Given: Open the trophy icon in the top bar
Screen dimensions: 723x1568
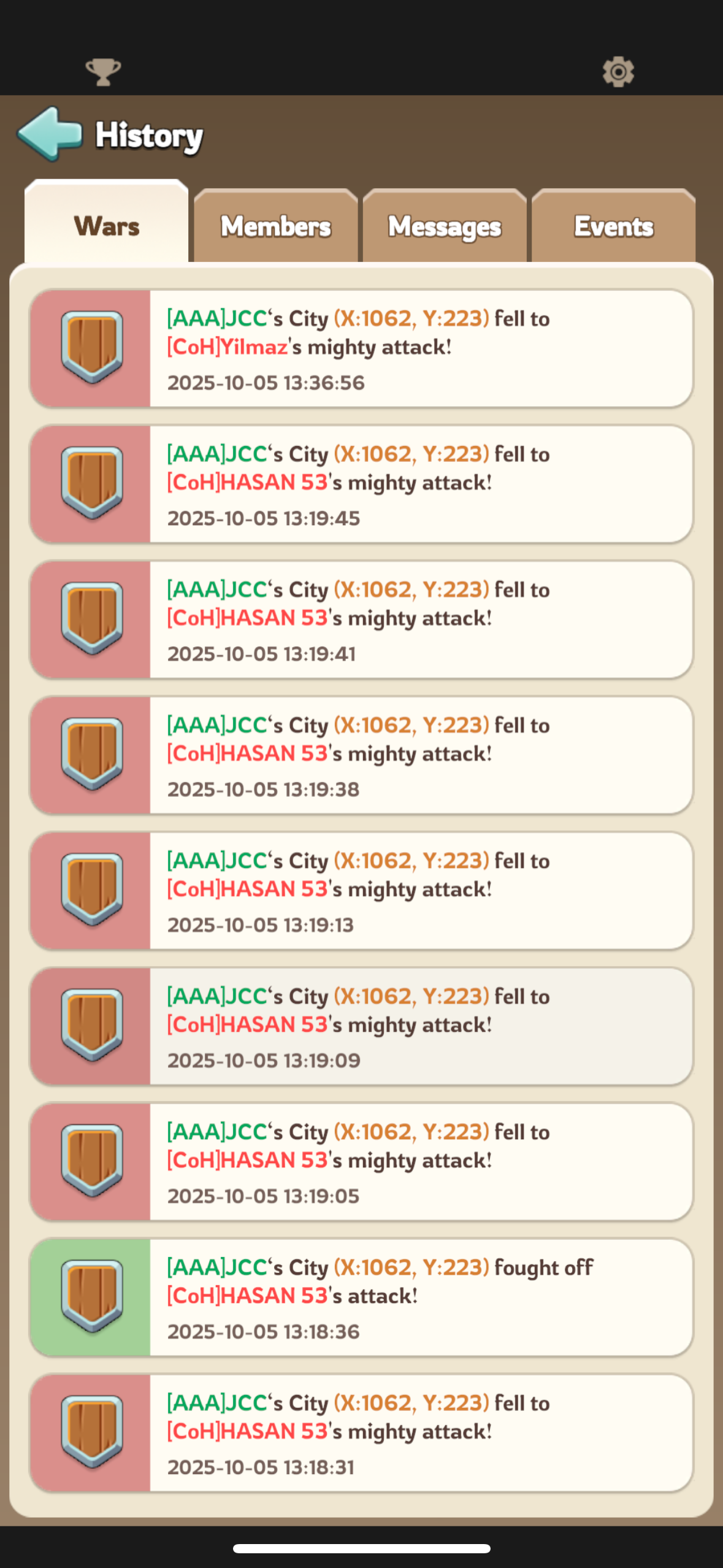Looking at the screenshot, I should point(103,72).
